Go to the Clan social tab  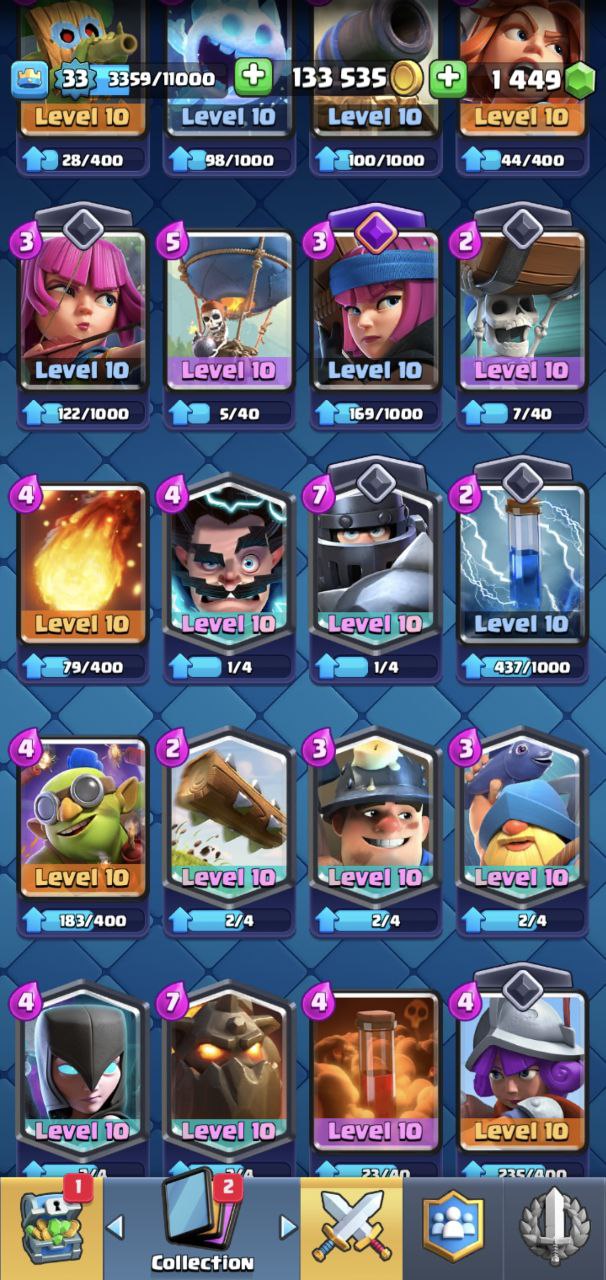pyautogui.click(x=452, y=1228)
